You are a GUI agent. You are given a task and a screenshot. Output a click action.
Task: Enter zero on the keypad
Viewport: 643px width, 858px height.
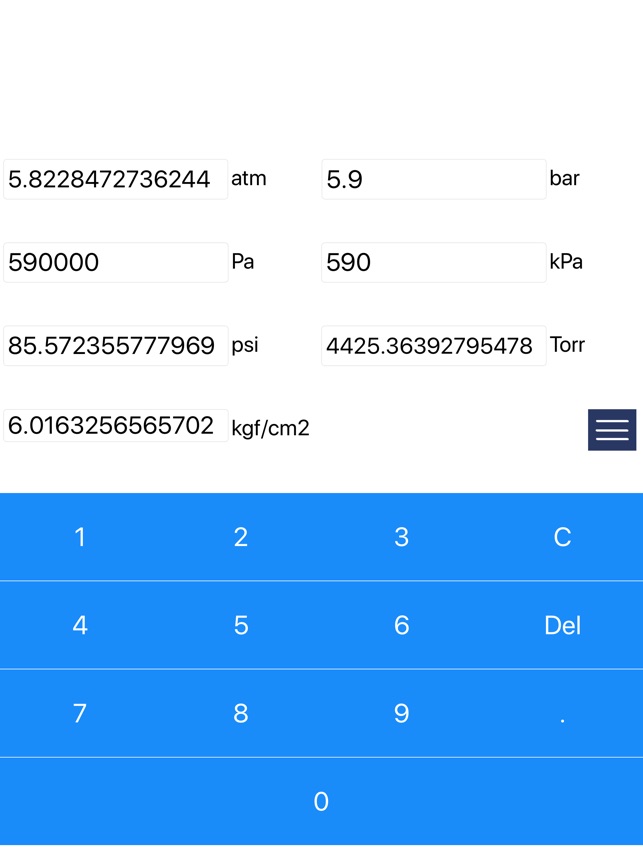(x=321, y=801)
